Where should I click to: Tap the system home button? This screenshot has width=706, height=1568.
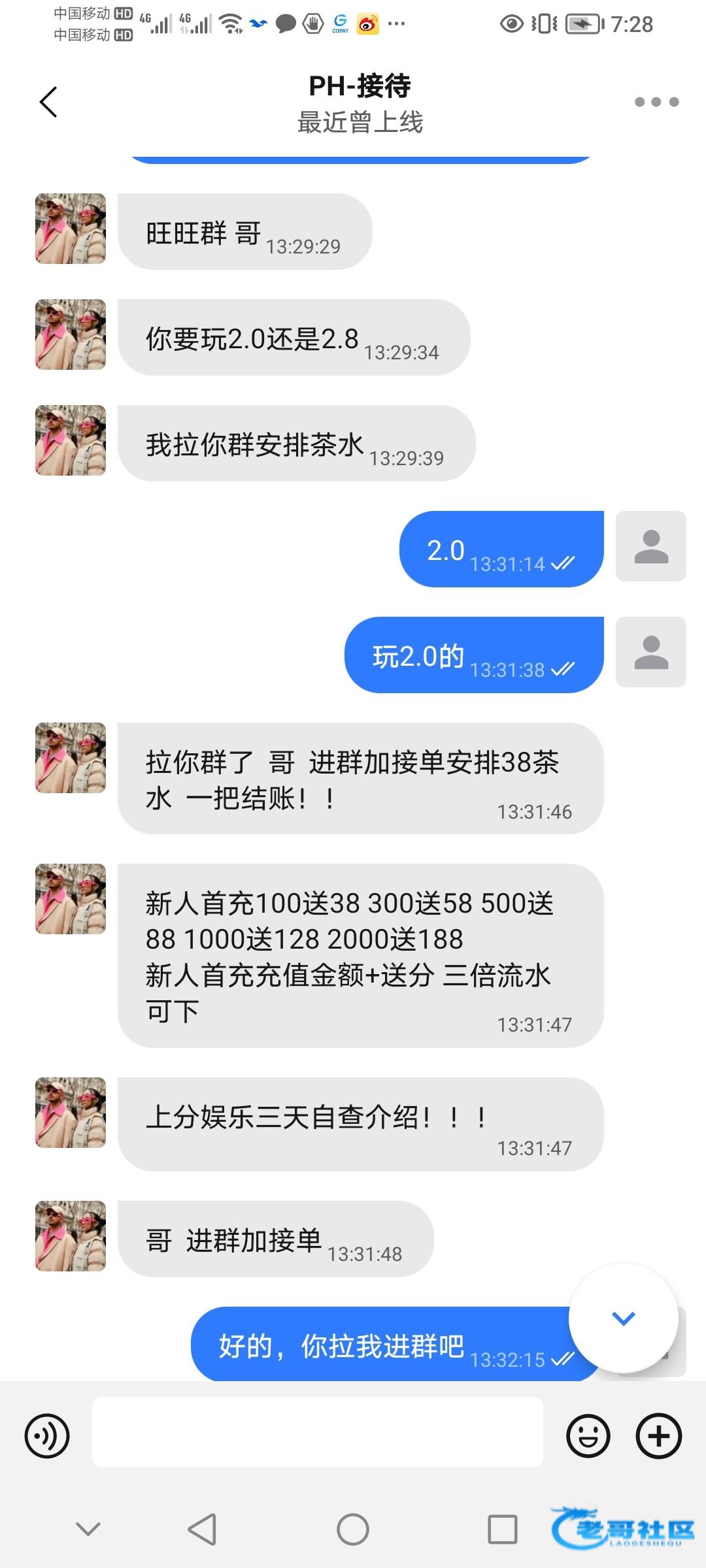click(x=353, y=1529)
